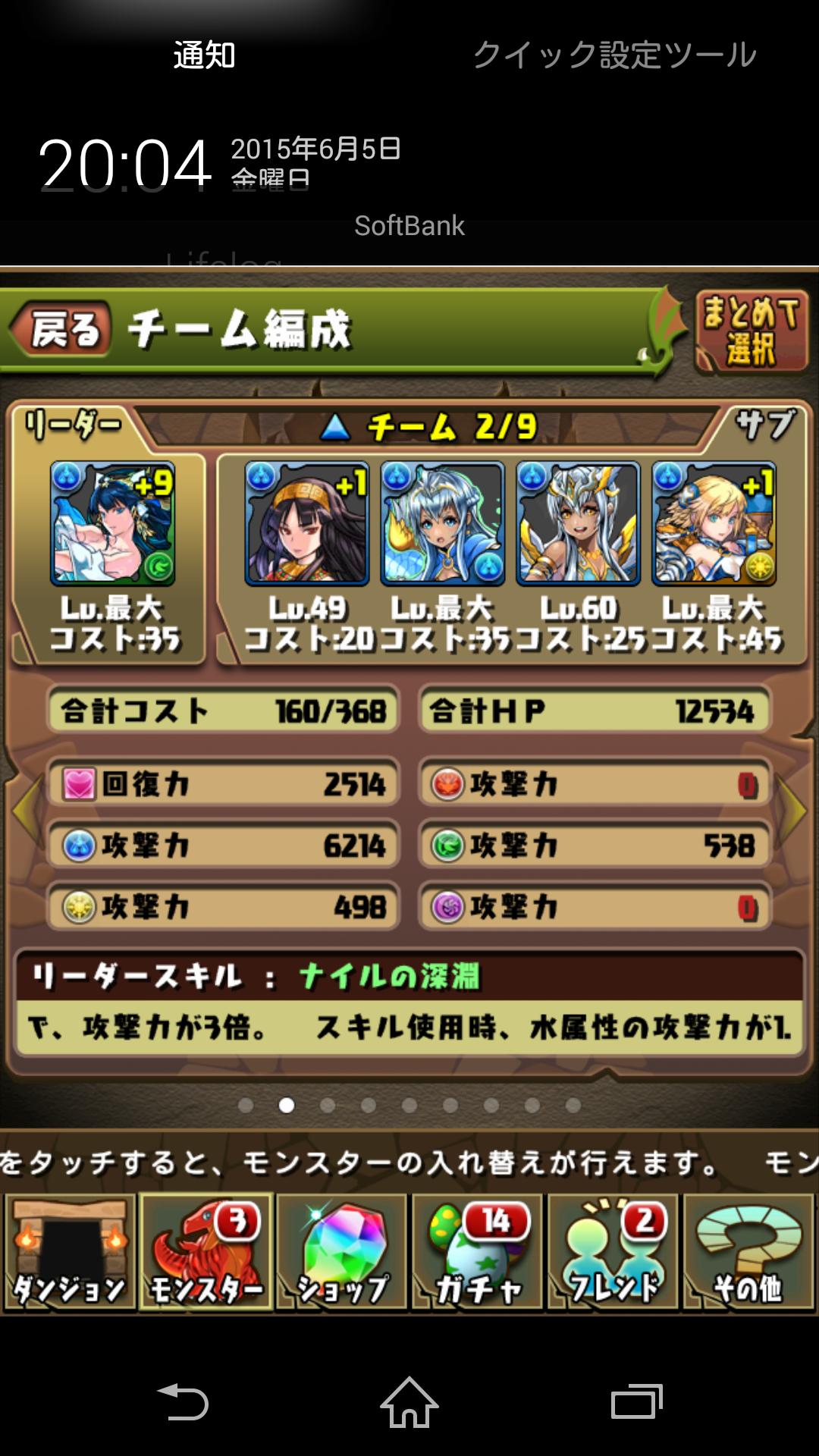Tap the 戻る back button
Screen dimensions: 819x1456
tap(62, 329)
